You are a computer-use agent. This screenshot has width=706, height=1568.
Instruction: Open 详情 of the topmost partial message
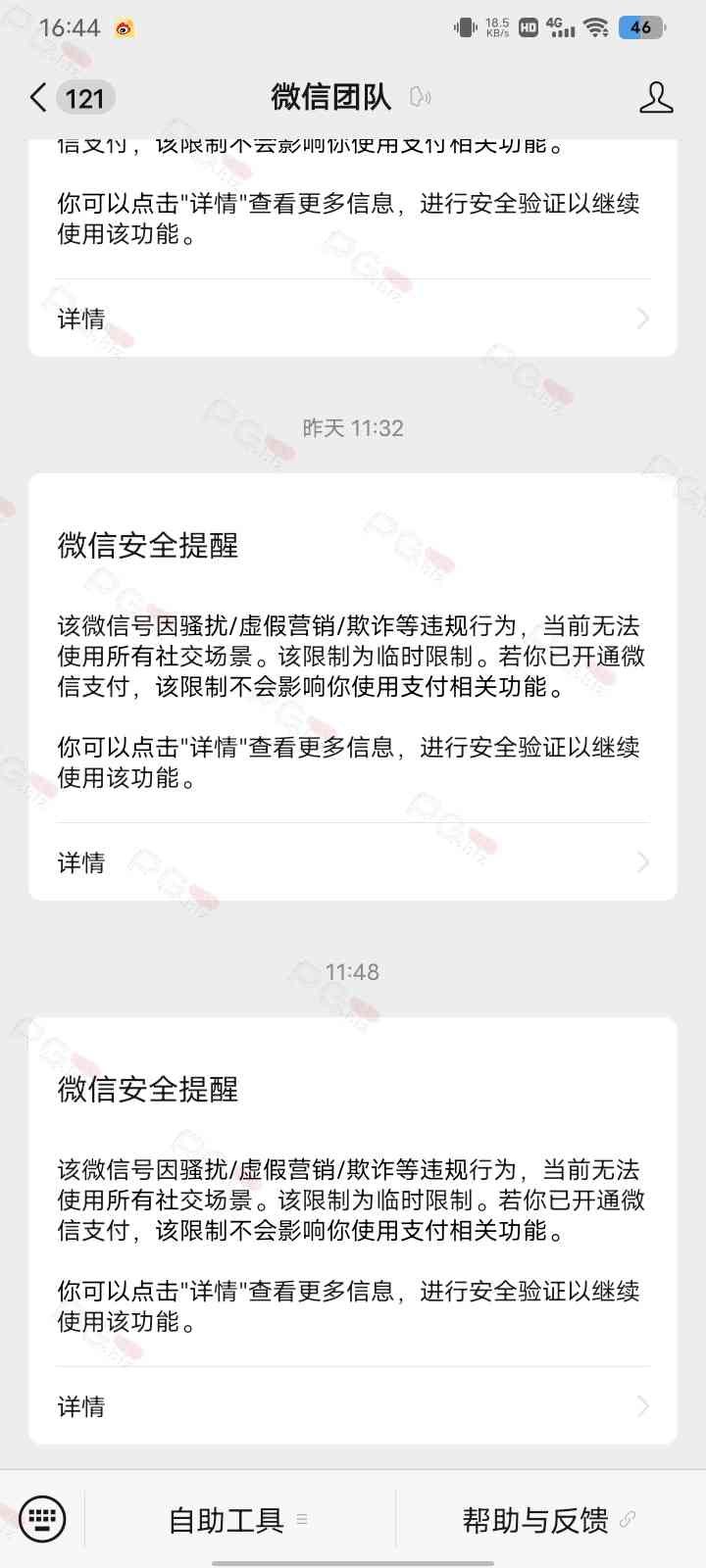point(353,318)
